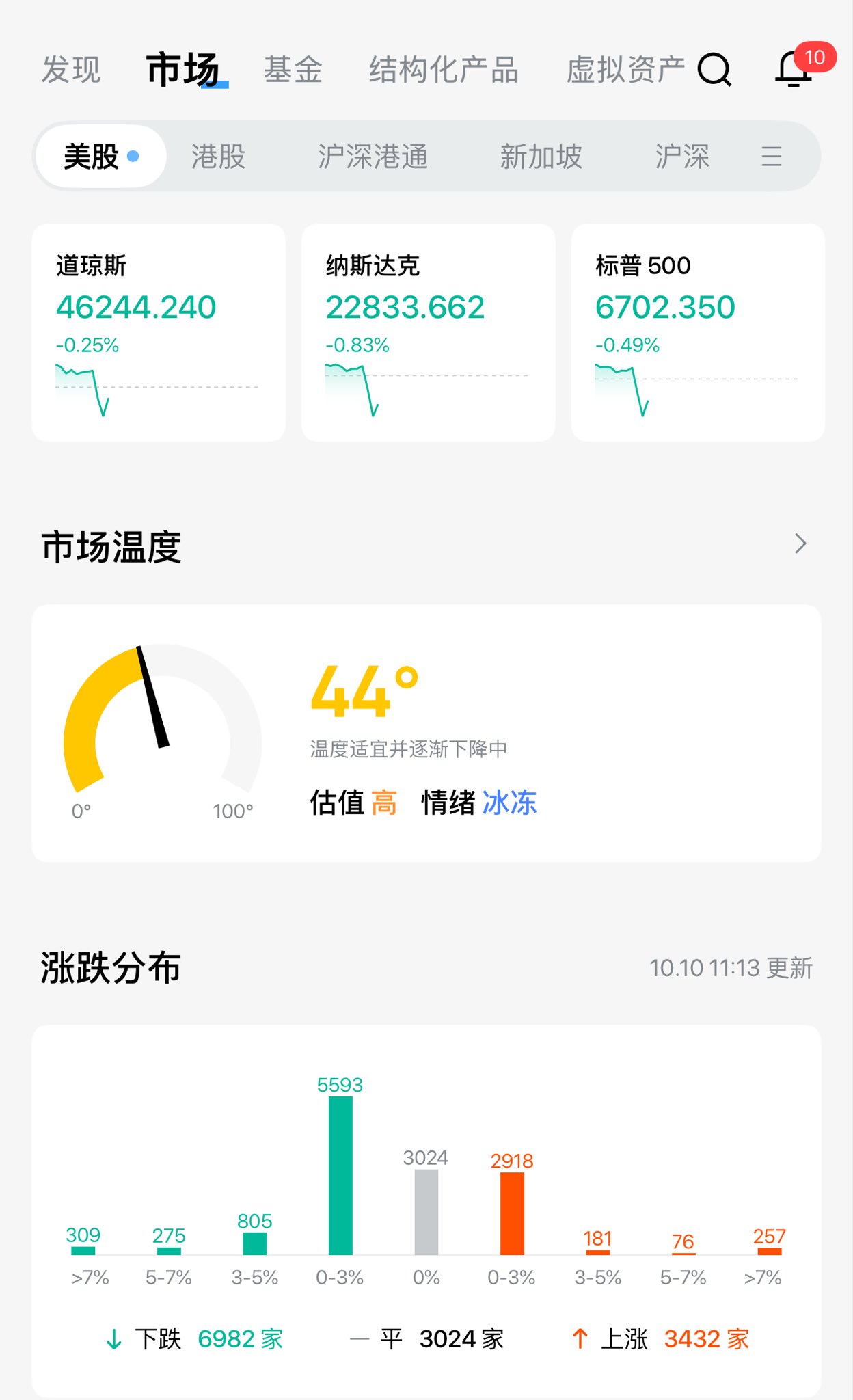The height and width of the screenshot is (1400, 853).
Task: Open the 结构化产品 tab
Action: [444, 70]
